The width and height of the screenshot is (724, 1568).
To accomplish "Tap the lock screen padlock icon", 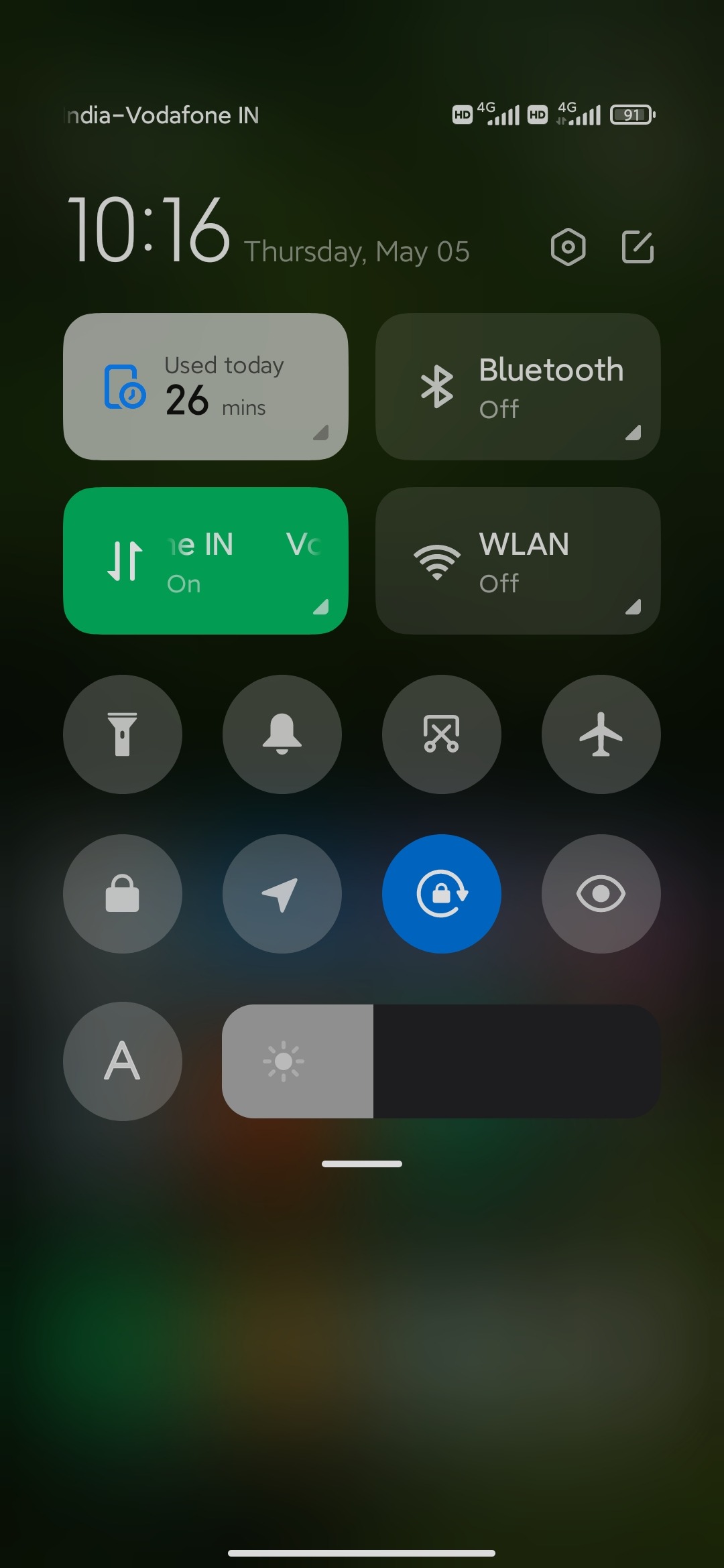I will (x=123, y=894).
